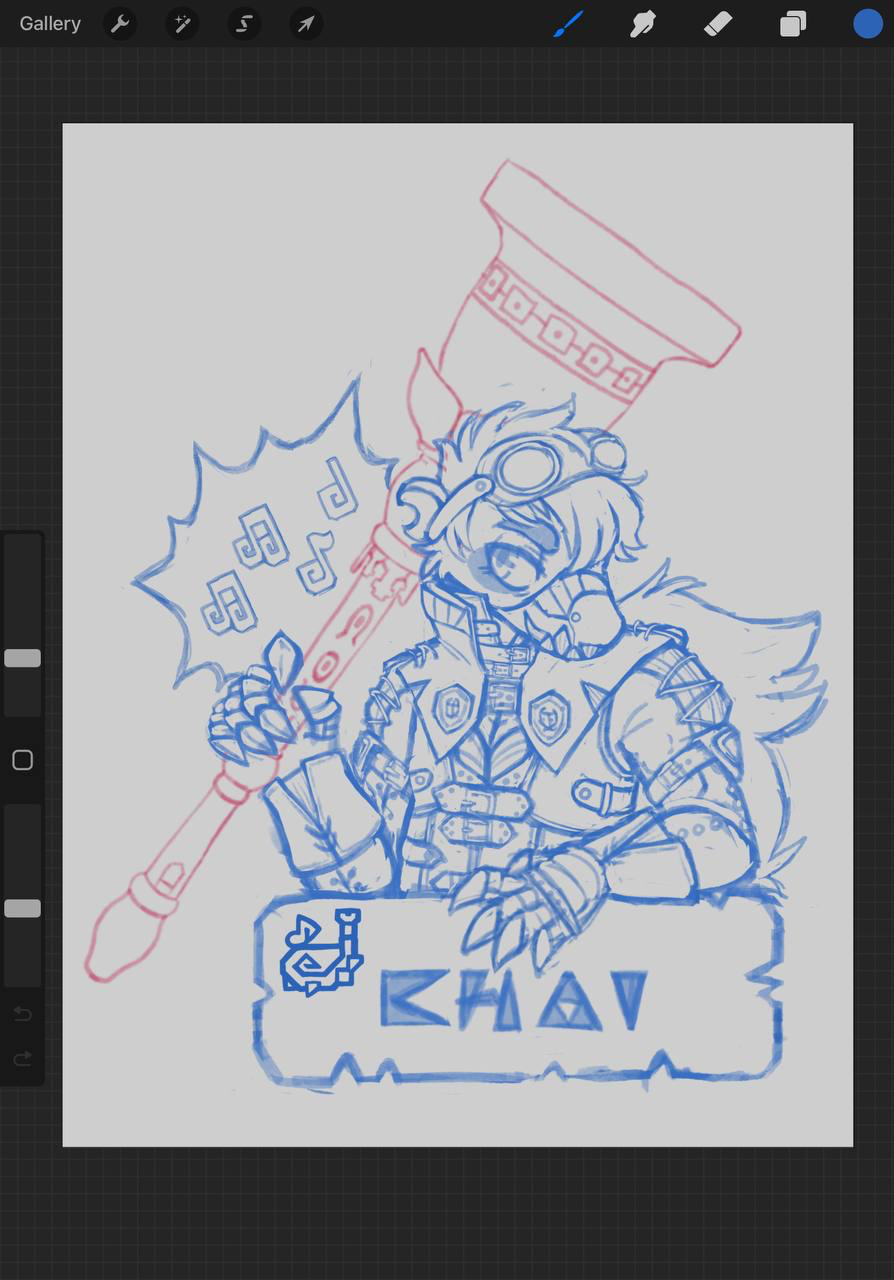This screenshot has width=894, height=1280.
Task: Open the blue color picker
Action: [867, 24]
